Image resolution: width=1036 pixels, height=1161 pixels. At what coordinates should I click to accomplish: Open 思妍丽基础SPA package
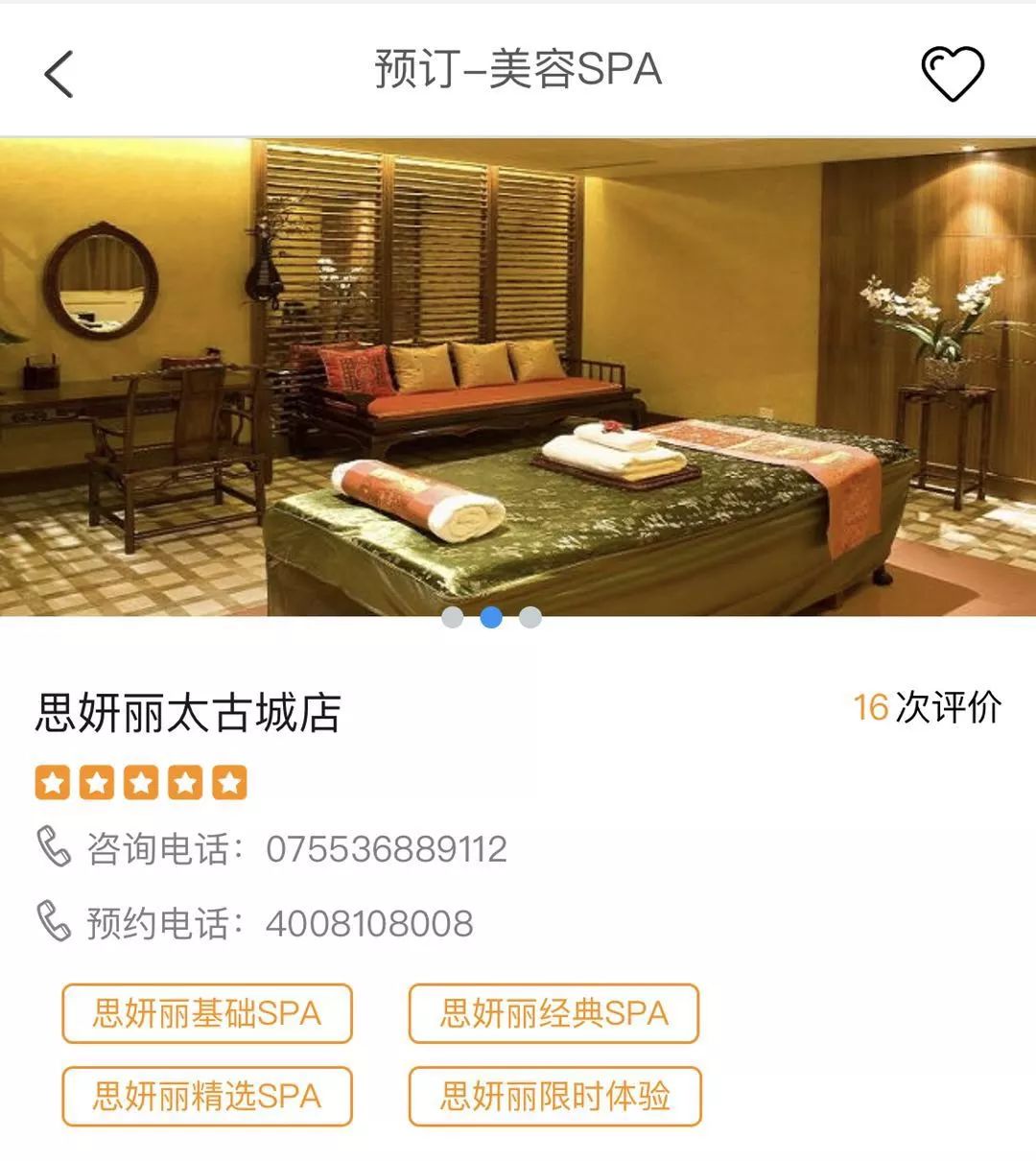click(x=206, y=1014)
